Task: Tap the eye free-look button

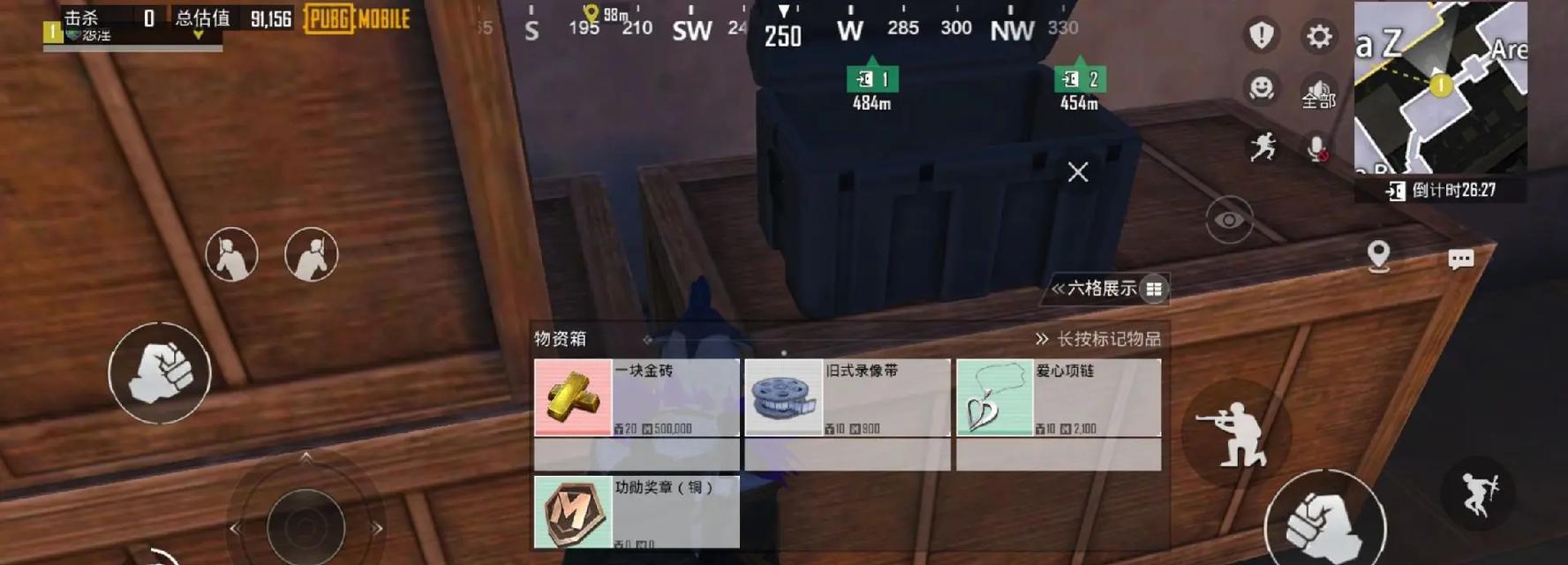Action: pos(1229,219)
